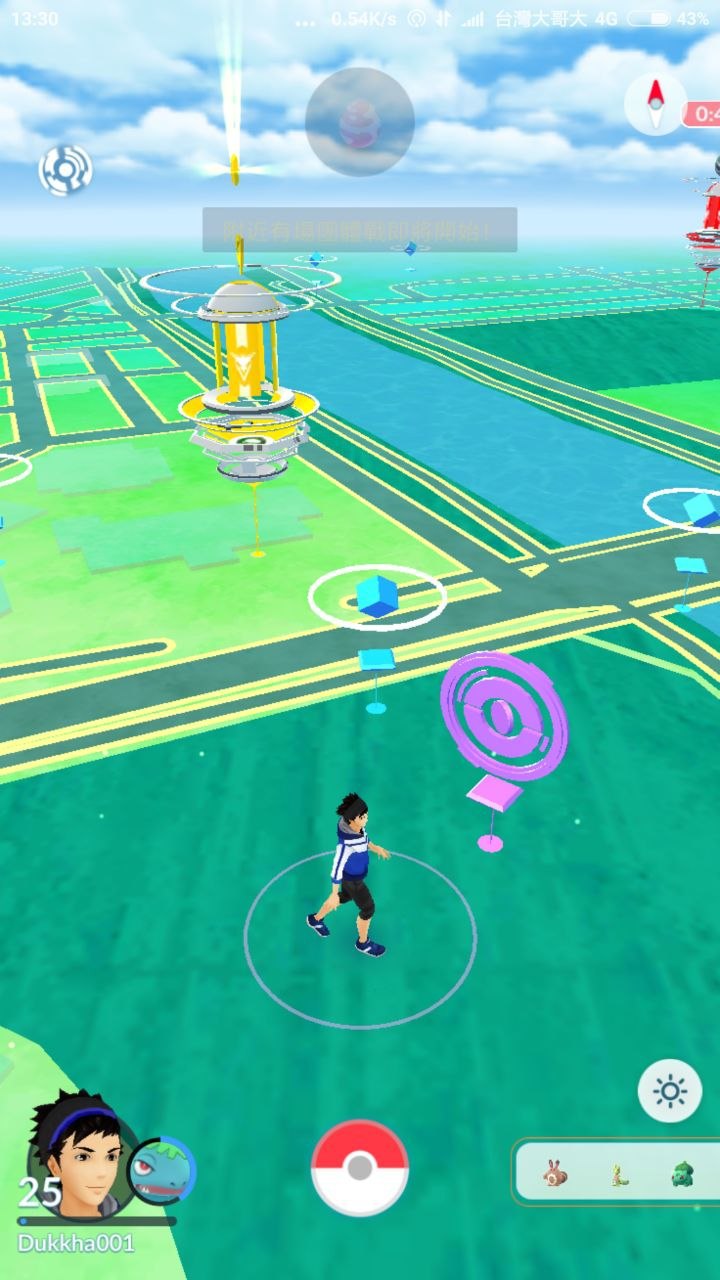
Task: Select the blue PokéStop cube with ring
Action: [377, 596]
